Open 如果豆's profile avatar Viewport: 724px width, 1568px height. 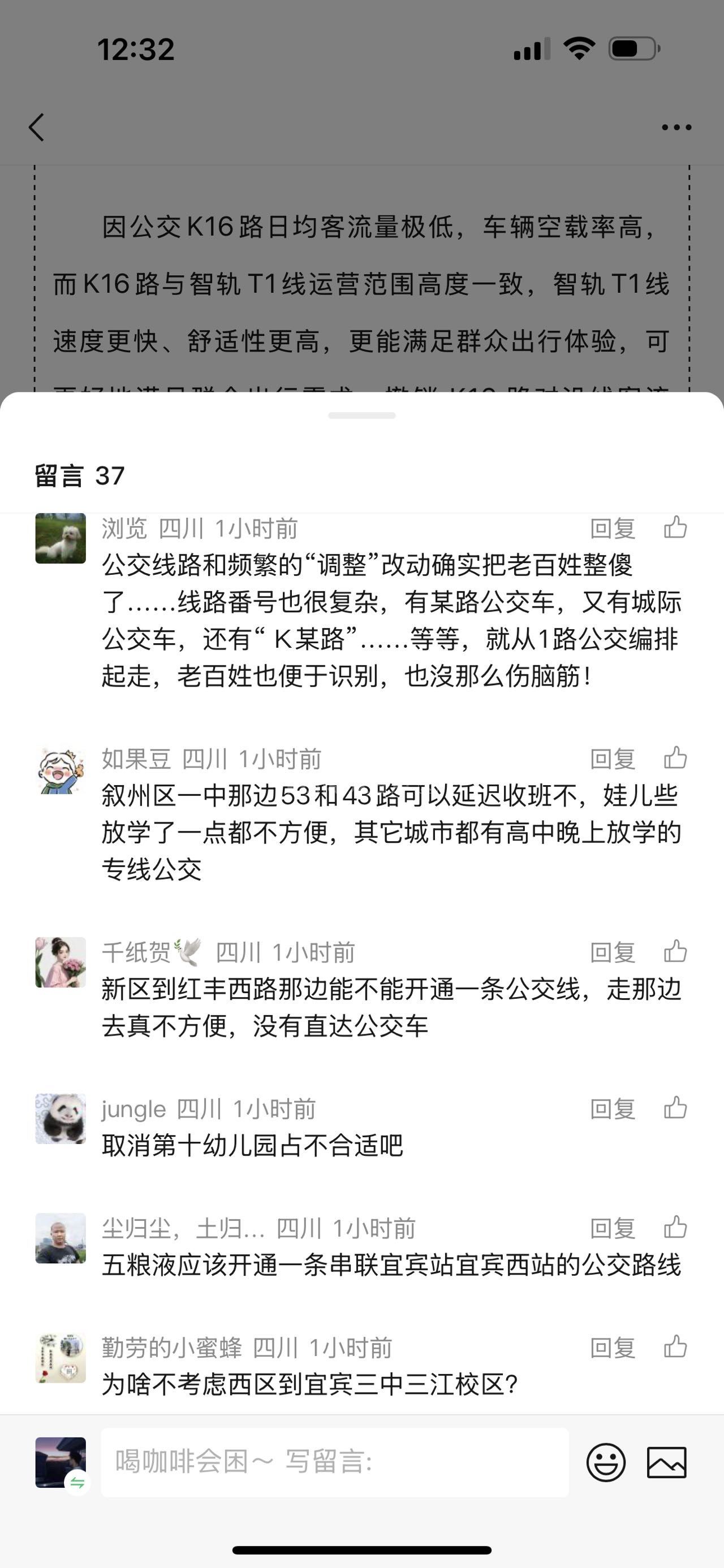tap(61, 770)
